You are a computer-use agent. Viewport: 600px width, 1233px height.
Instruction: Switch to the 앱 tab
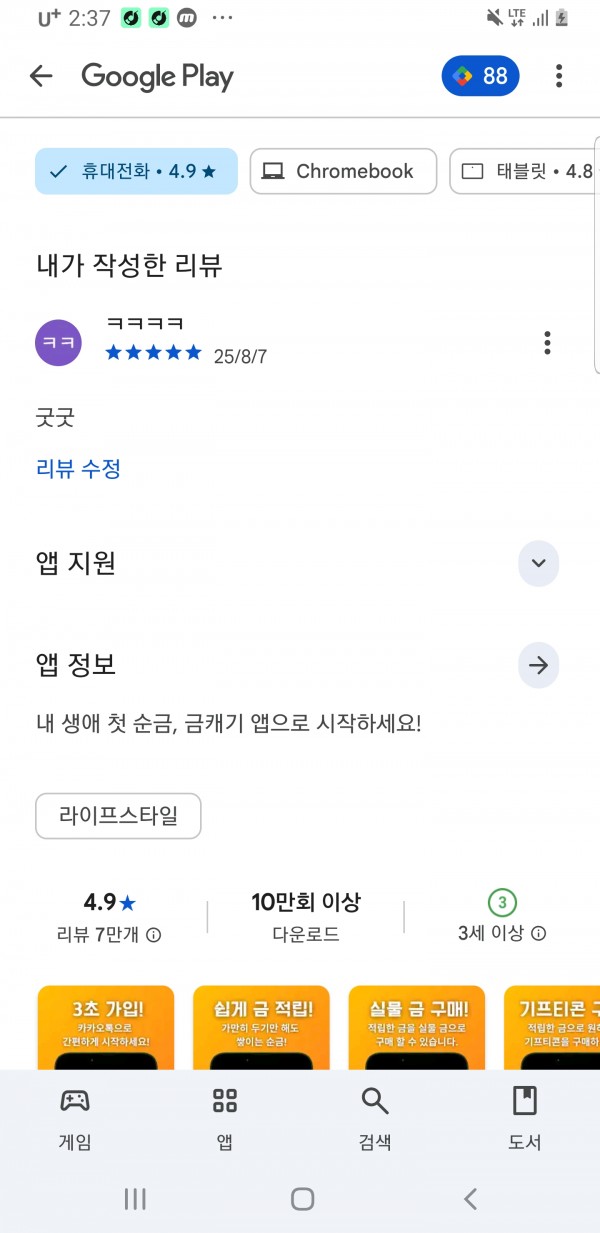click(225, 1120)
